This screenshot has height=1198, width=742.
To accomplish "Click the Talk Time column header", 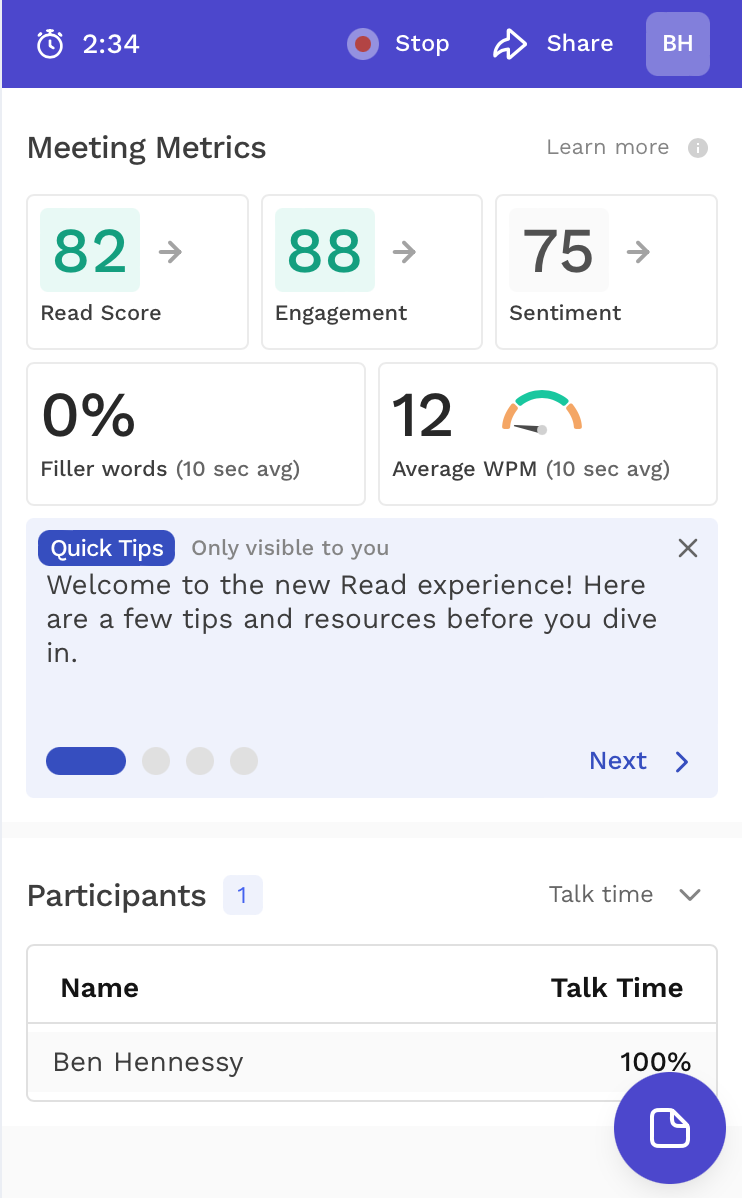I will tap(617, 987).
